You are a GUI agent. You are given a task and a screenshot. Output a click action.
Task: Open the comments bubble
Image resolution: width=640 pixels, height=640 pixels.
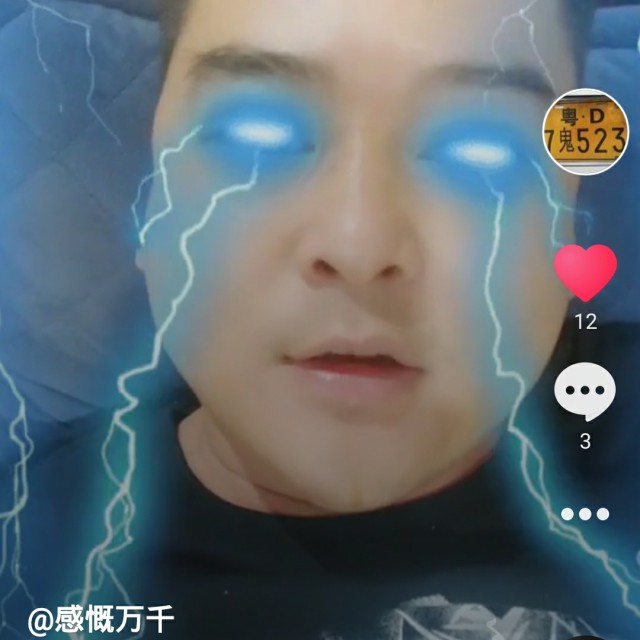[x=586, y=392]
